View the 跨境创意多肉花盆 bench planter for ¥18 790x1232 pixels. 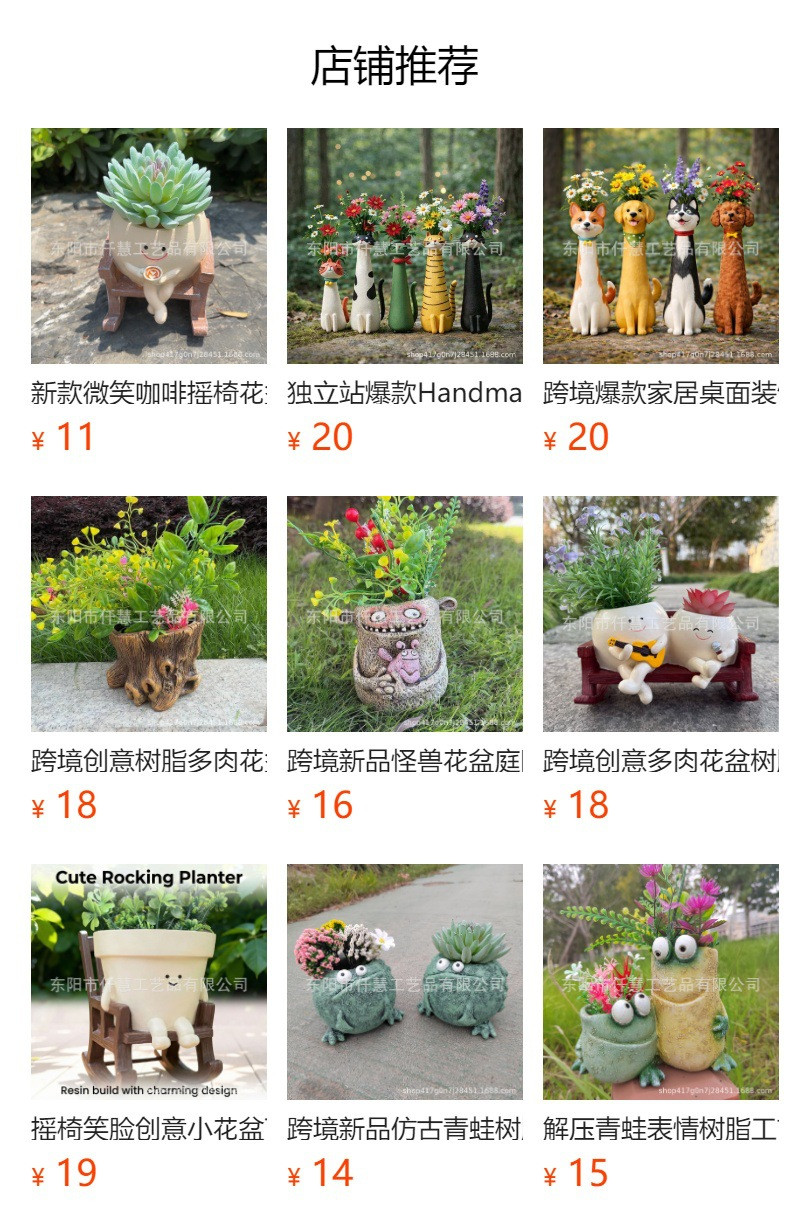click(660, 614)
